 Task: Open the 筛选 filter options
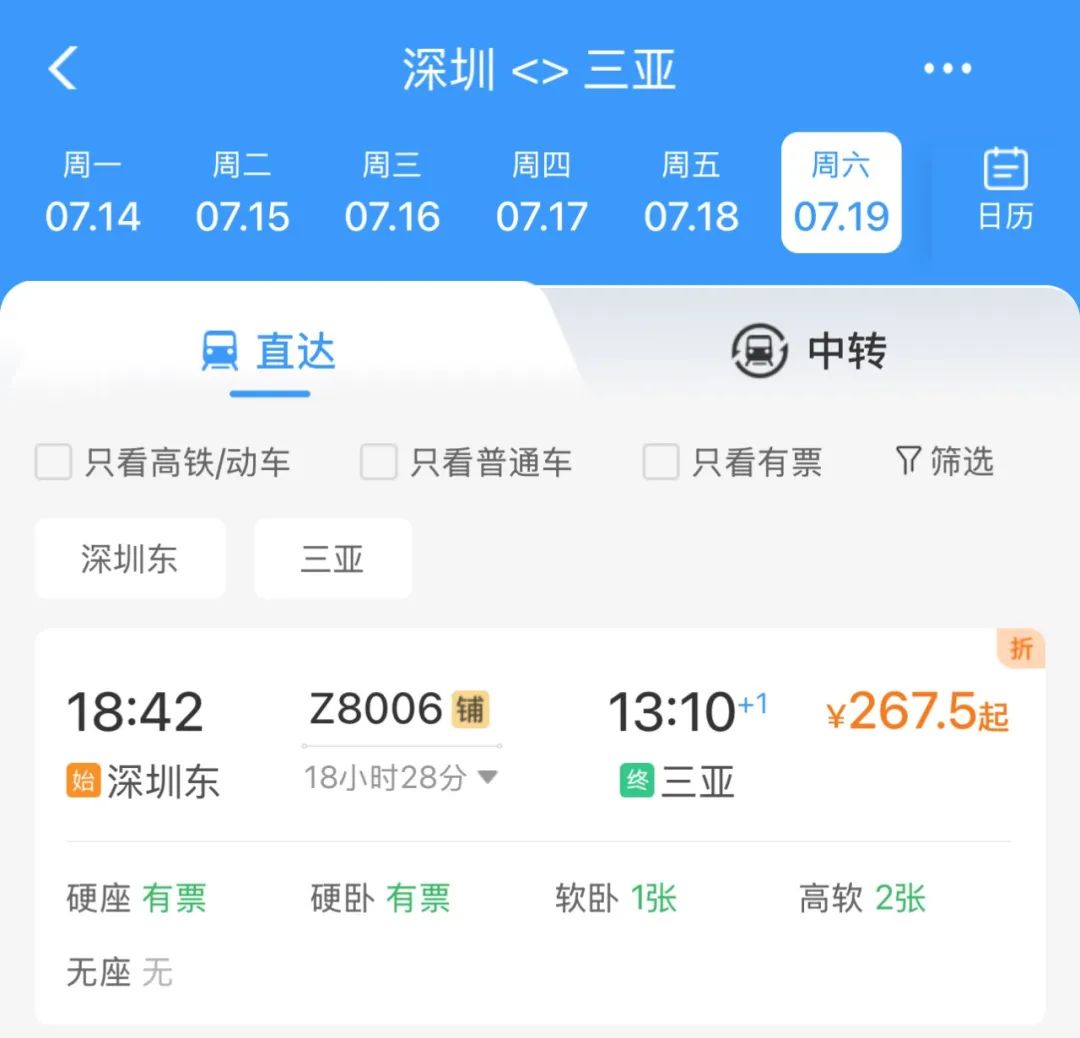(x=944, y=462)
